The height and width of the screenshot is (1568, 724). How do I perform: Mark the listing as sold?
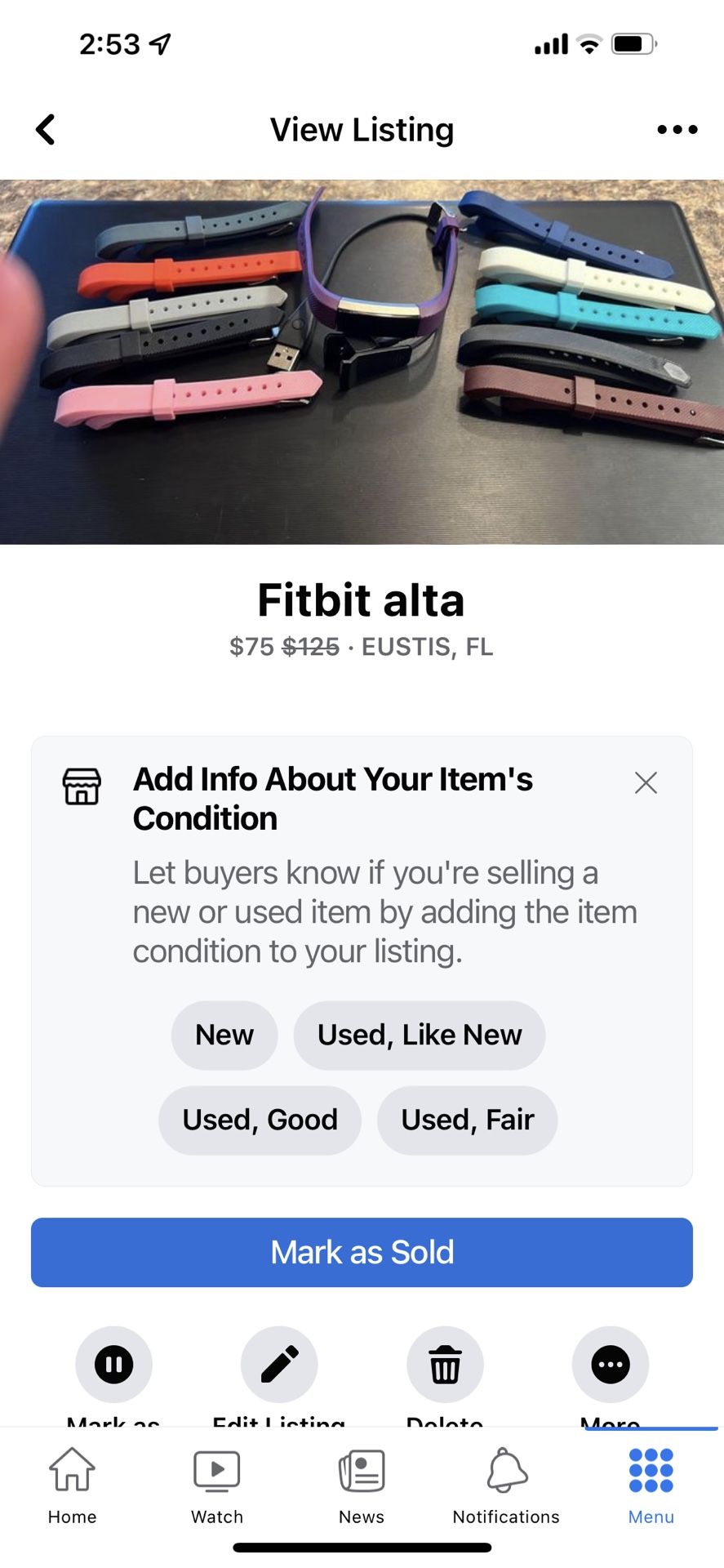362,1252
